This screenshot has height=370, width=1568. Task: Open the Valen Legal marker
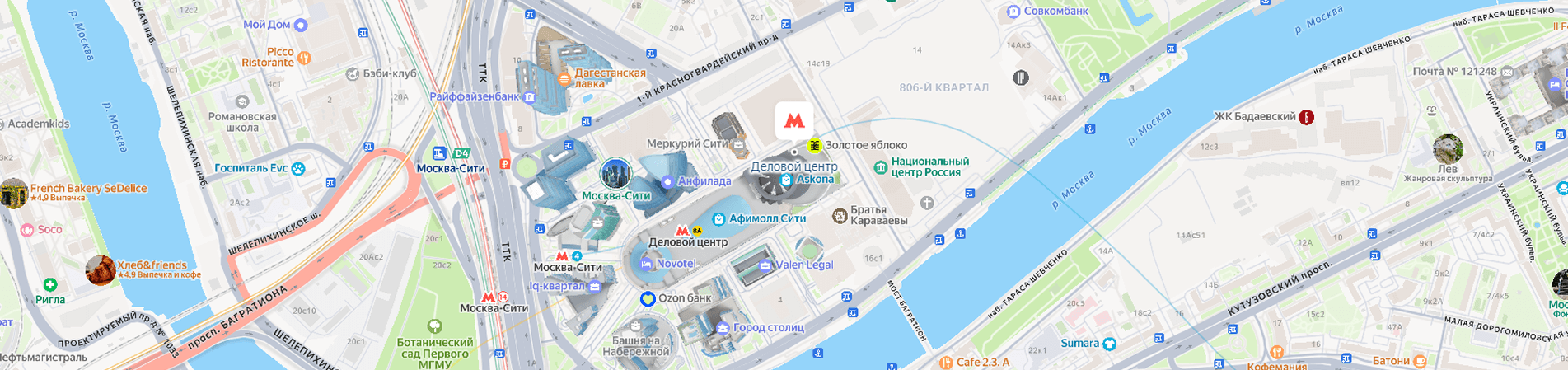(x=765, y=265)
